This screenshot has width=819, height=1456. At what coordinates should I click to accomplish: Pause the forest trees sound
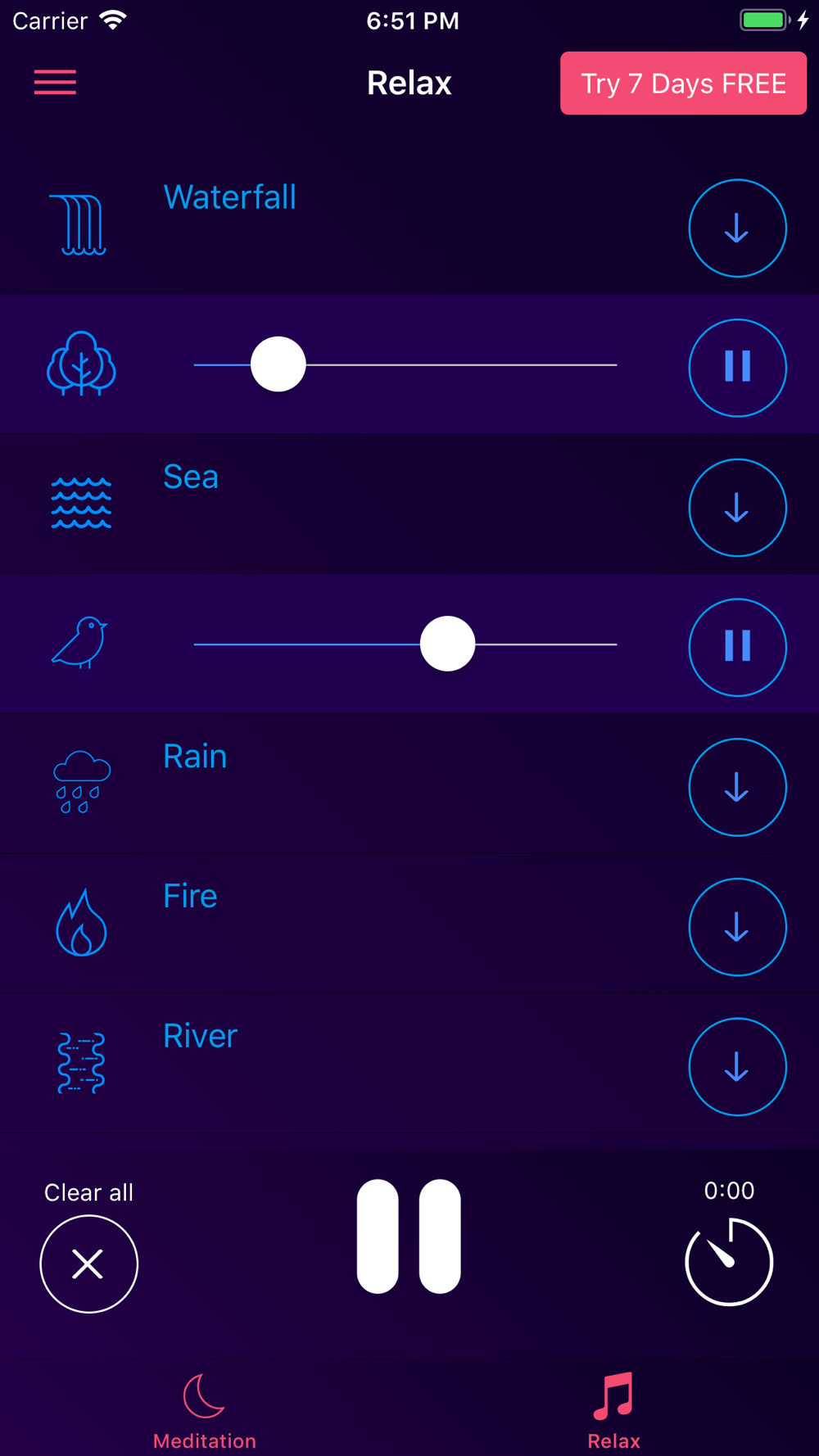[x=737, y=368]
